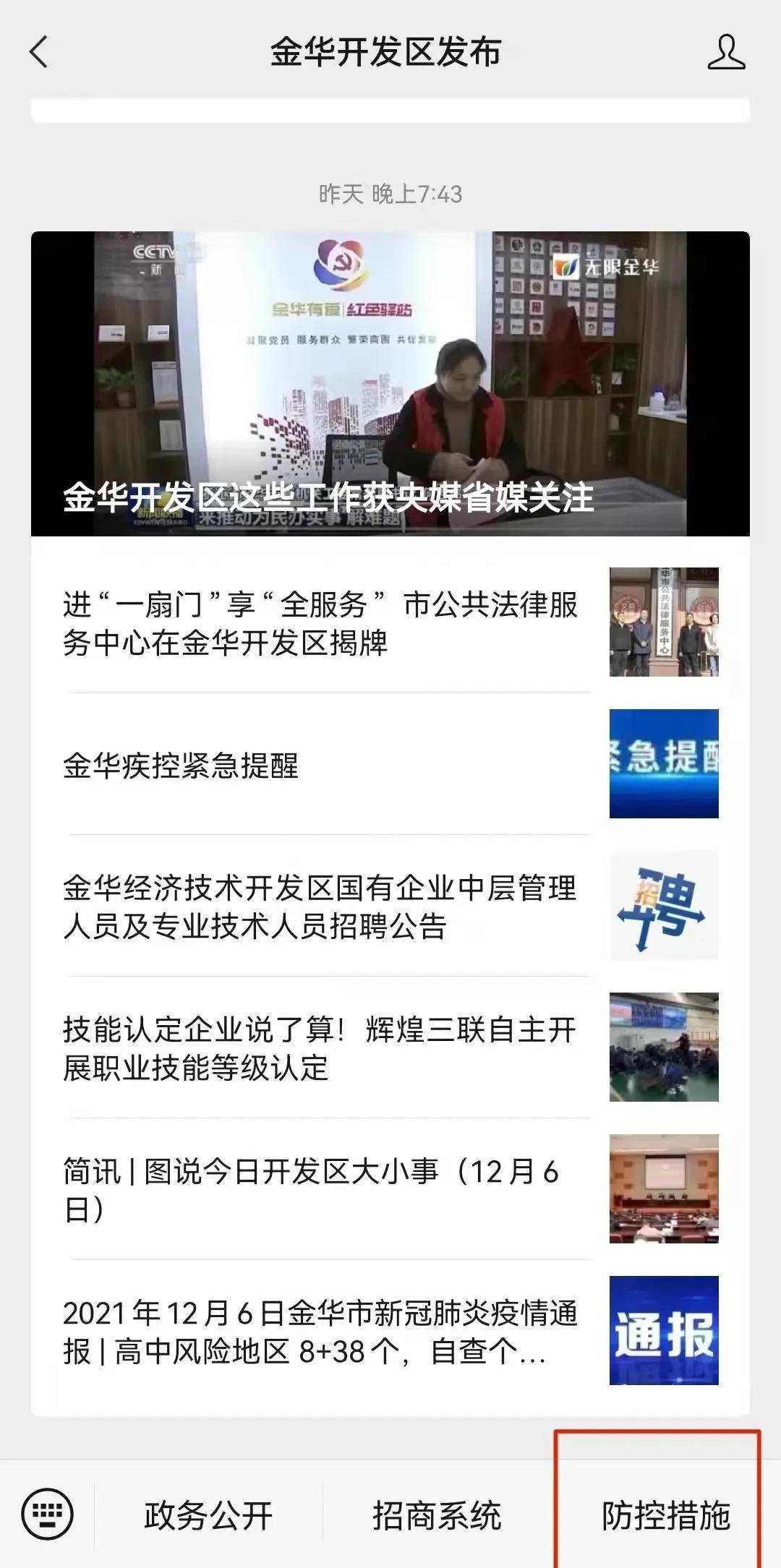Switch to keyboard input mode
781x1568 pixels.
tap(48, 1515)
